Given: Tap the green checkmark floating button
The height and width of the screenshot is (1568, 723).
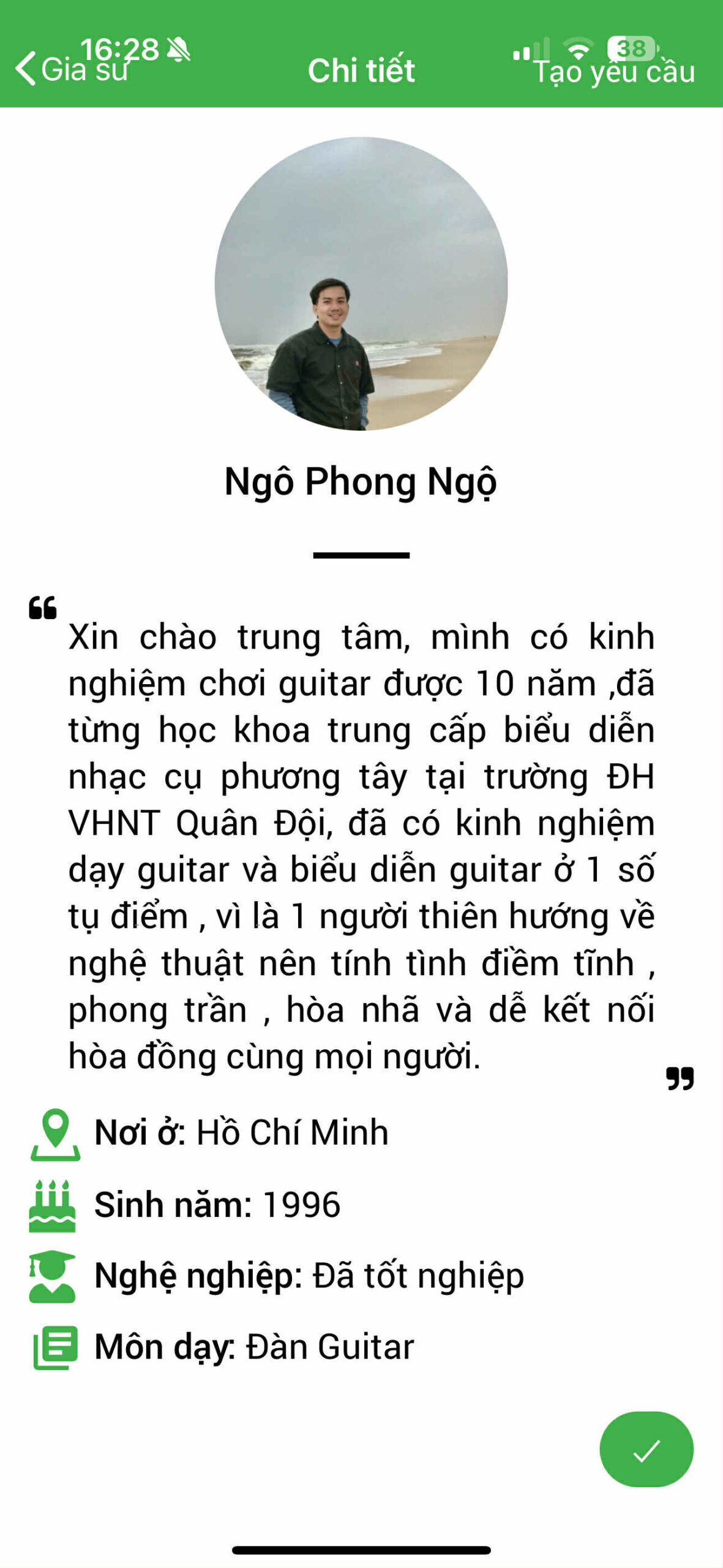Looking at the screenshot, I should pos(646,1449).
